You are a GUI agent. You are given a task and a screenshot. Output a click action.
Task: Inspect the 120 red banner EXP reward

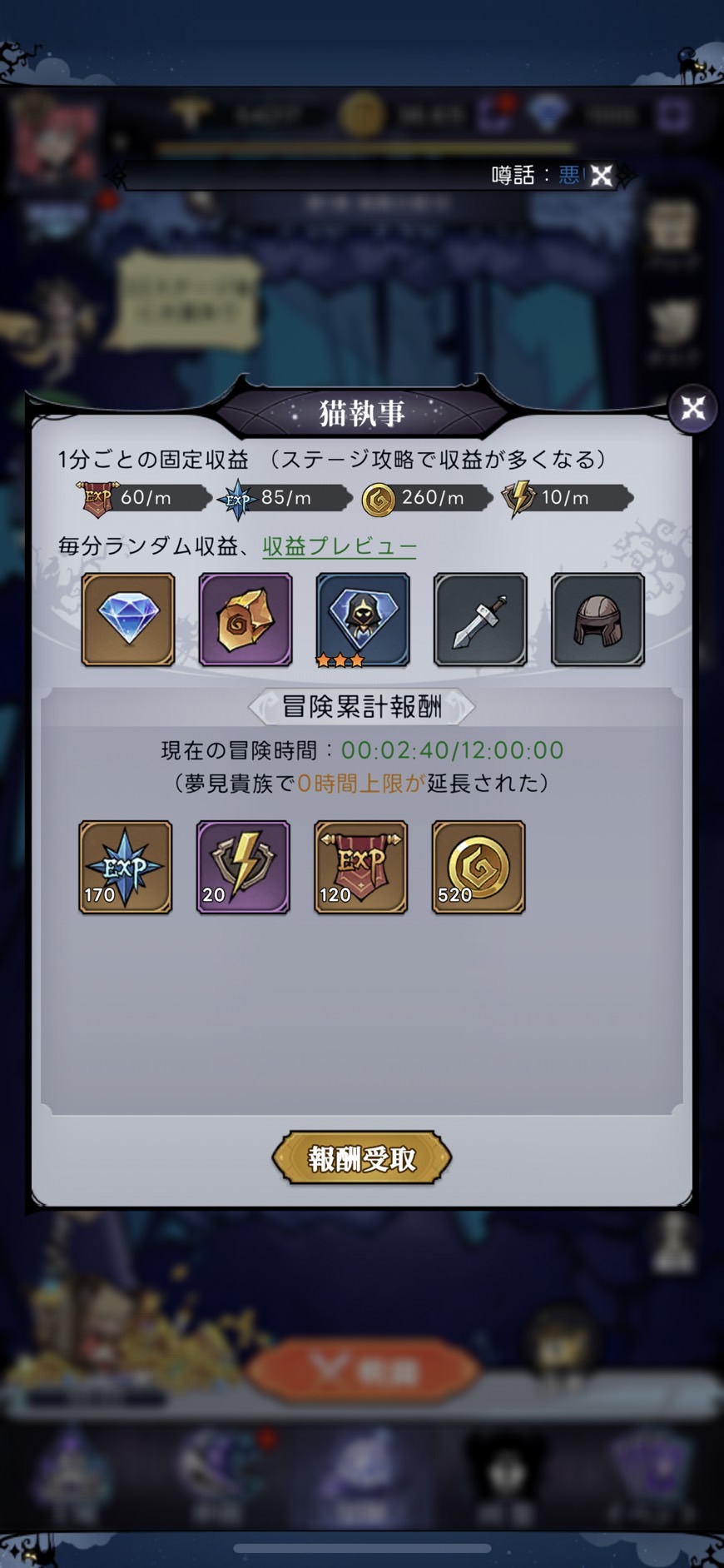click(360, 867)
